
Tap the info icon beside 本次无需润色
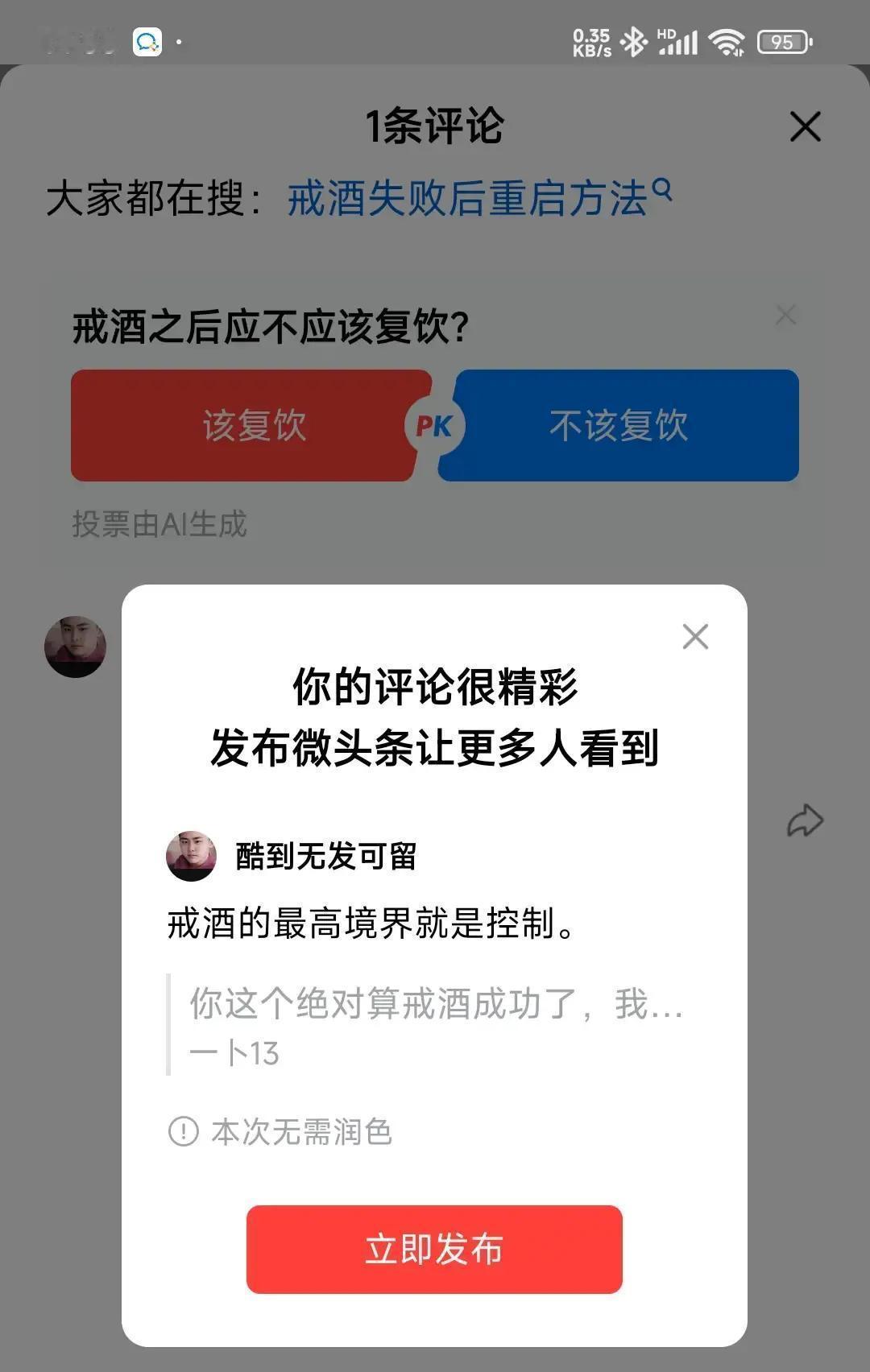coord(184,1131)
